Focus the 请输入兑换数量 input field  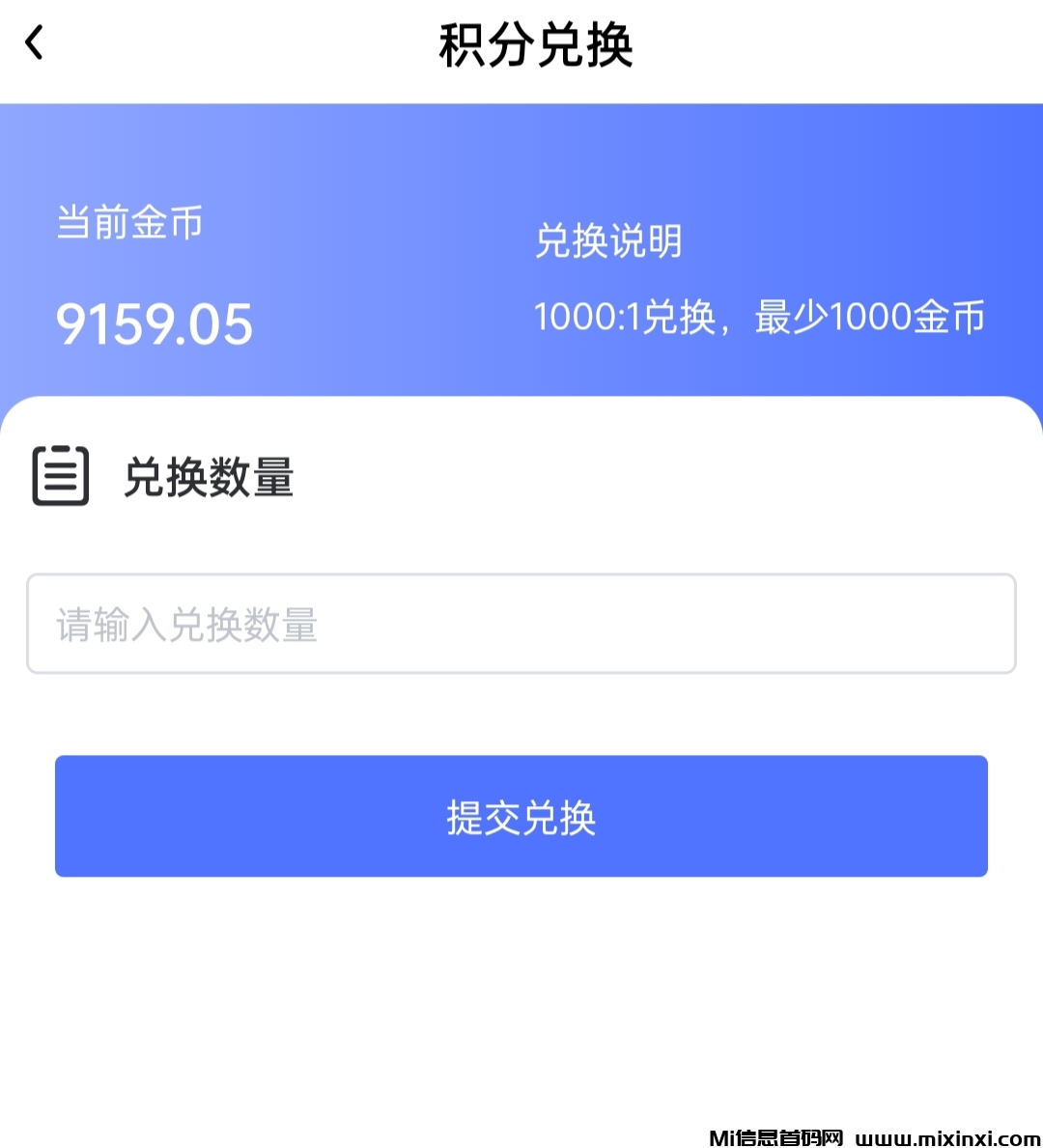click(x=521, y=624)
